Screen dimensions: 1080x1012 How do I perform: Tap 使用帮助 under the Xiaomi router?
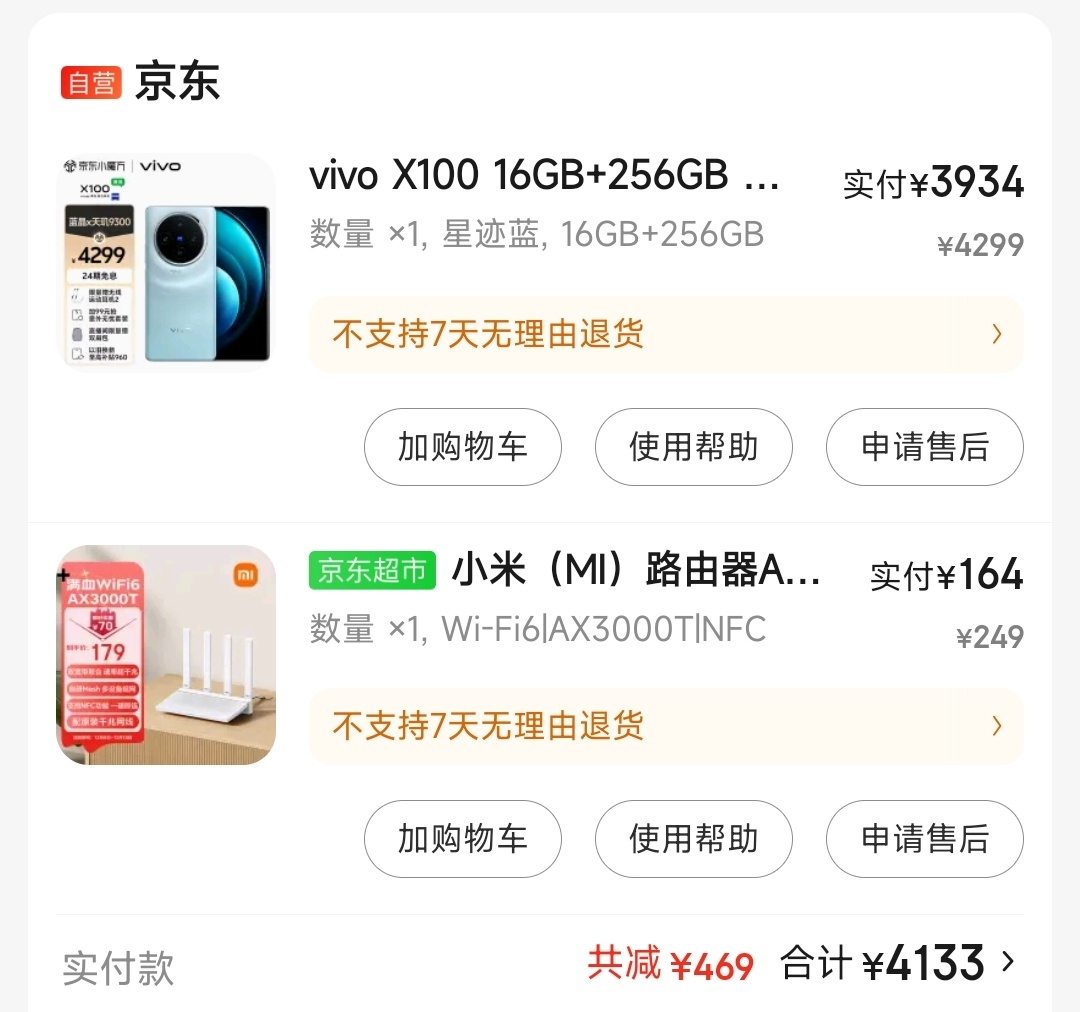[693, 839]
